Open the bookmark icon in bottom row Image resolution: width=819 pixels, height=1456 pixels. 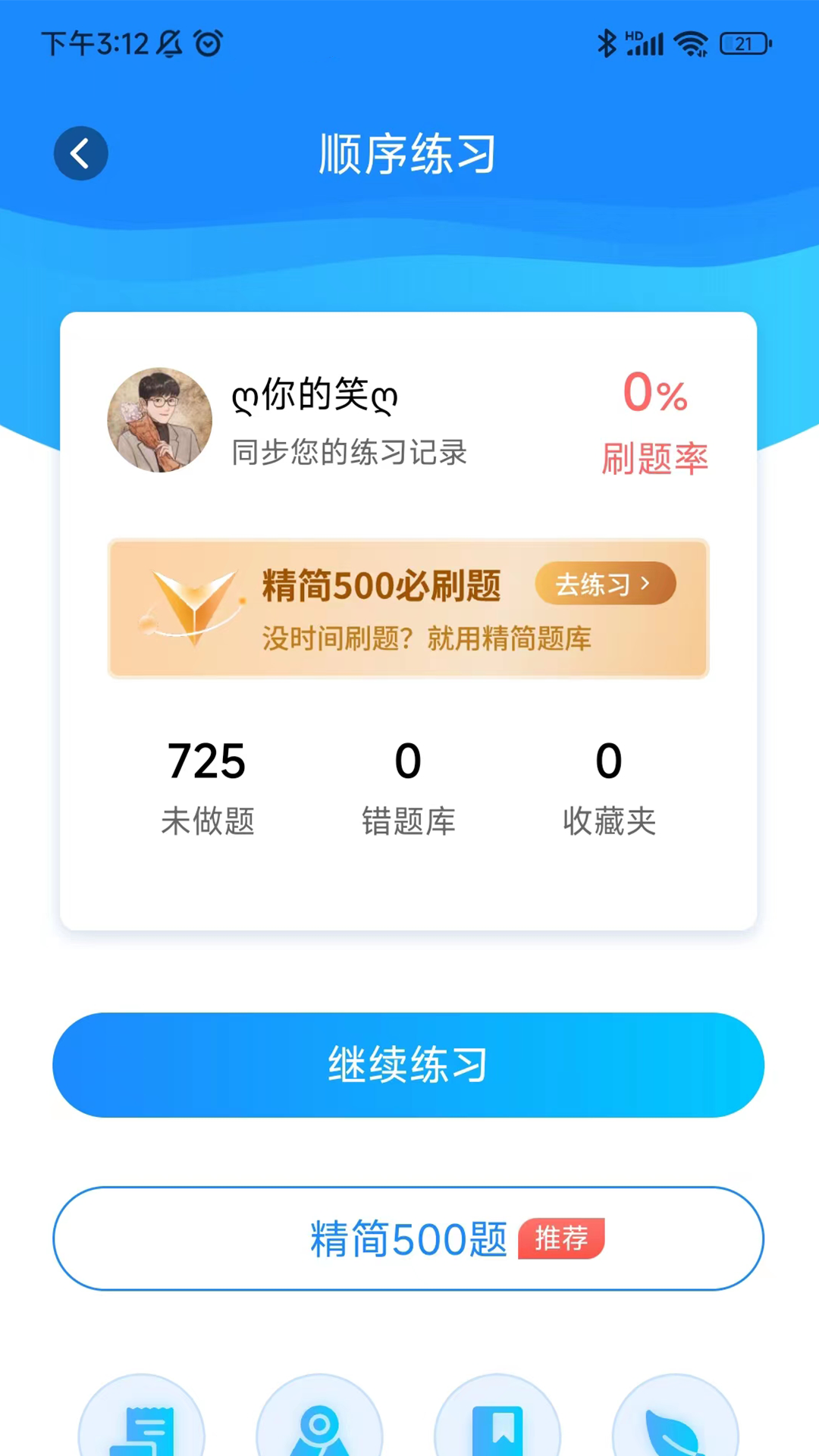497,1426
